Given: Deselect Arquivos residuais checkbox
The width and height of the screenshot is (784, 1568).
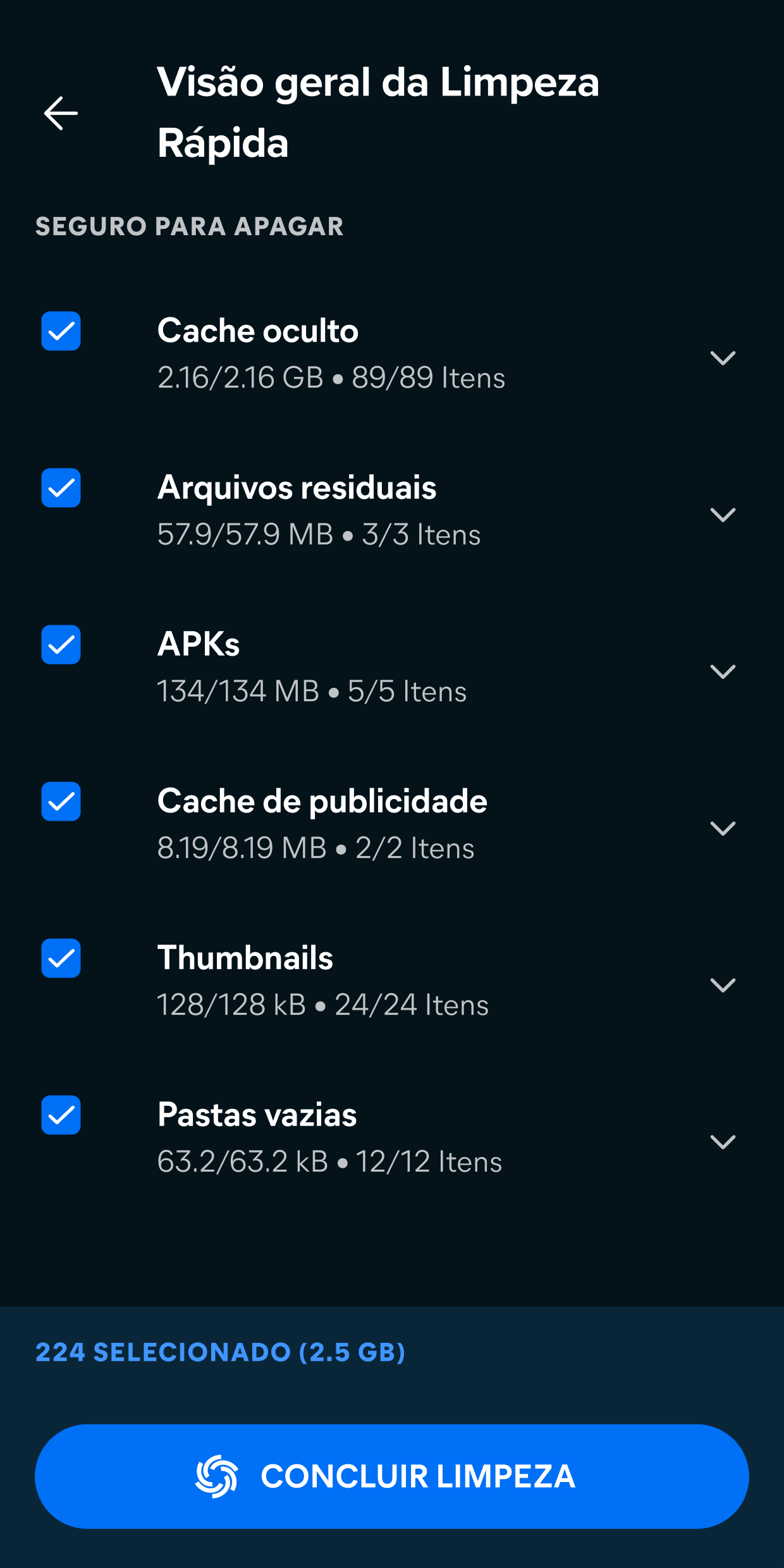Looking at the screenshot, I should [x=61, y=487].
